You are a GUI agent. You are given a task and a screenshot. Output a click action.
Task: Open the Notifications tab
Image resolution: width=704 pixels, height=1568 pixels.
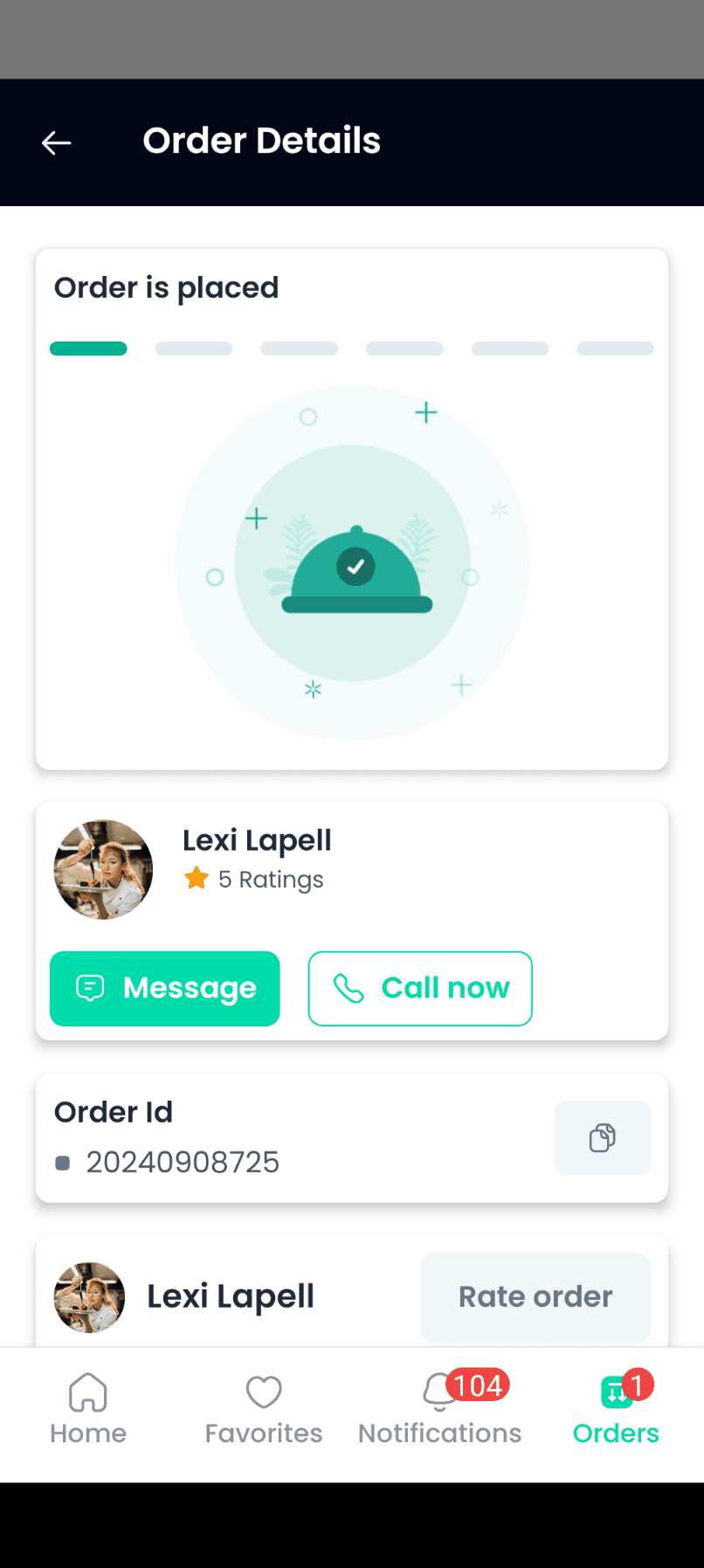coord(440,1409)
